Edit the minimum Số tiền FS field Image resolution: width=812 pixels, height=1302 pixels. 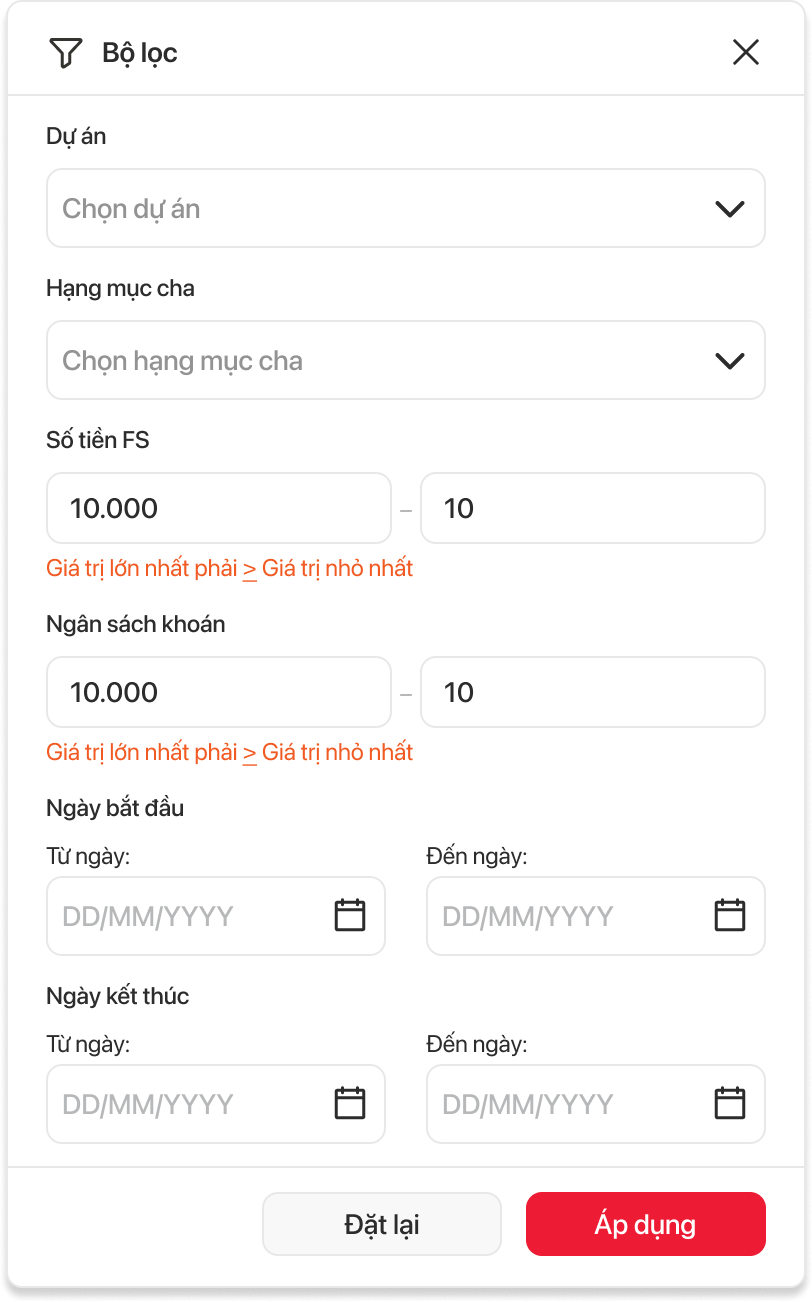click(218, 508)
